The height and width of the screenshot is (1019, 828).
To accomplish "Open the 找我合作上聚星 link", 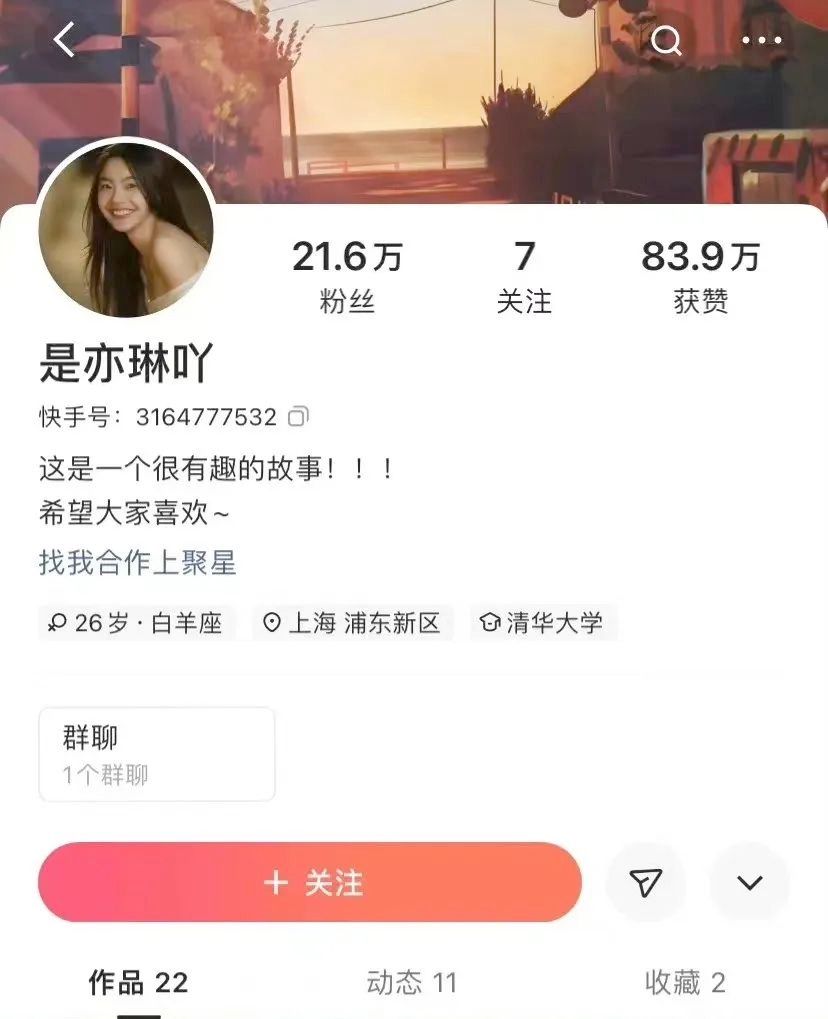I will coord(138,562).
